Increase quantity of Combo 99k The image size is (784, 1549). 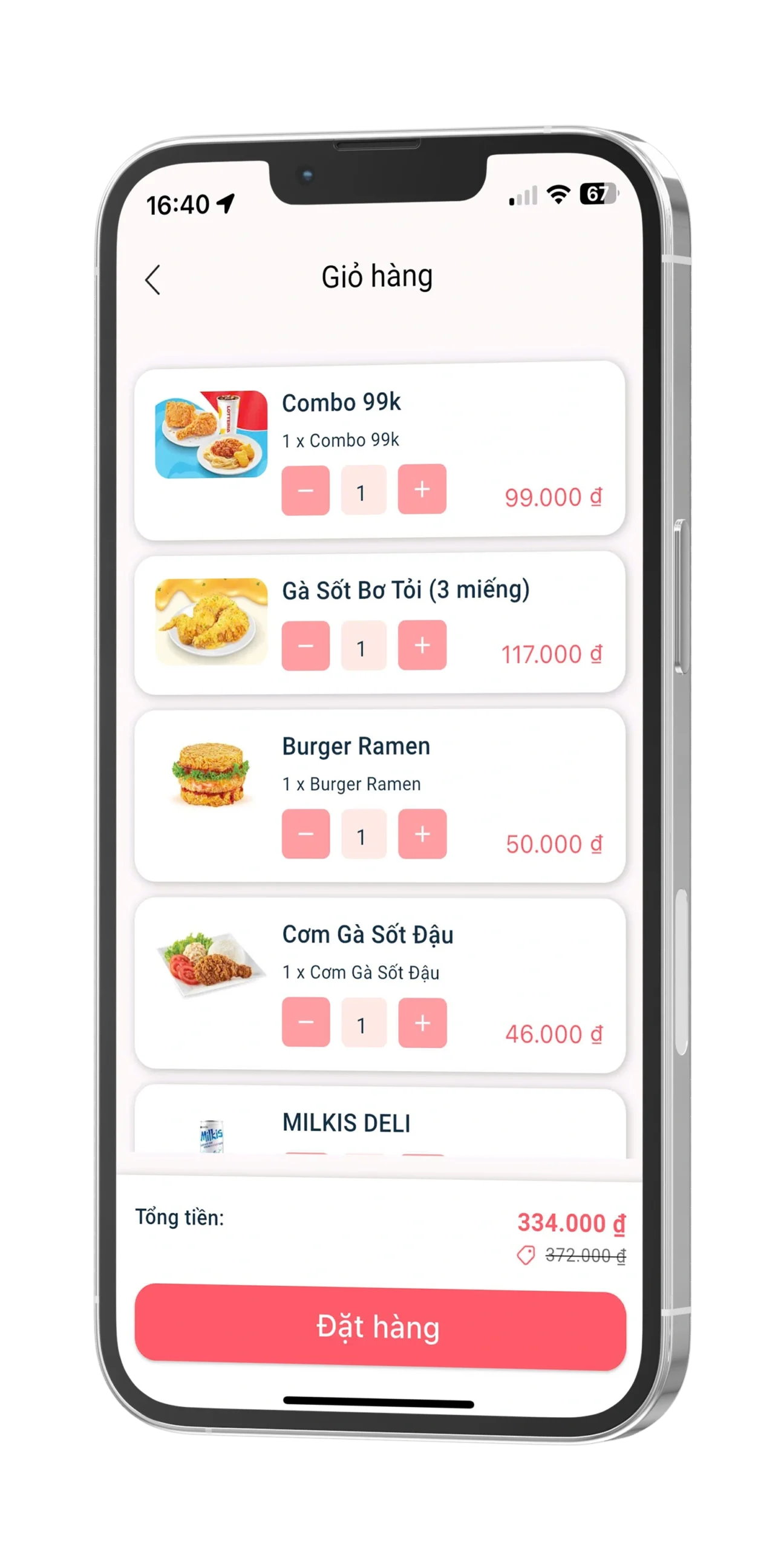click(422, 489)
